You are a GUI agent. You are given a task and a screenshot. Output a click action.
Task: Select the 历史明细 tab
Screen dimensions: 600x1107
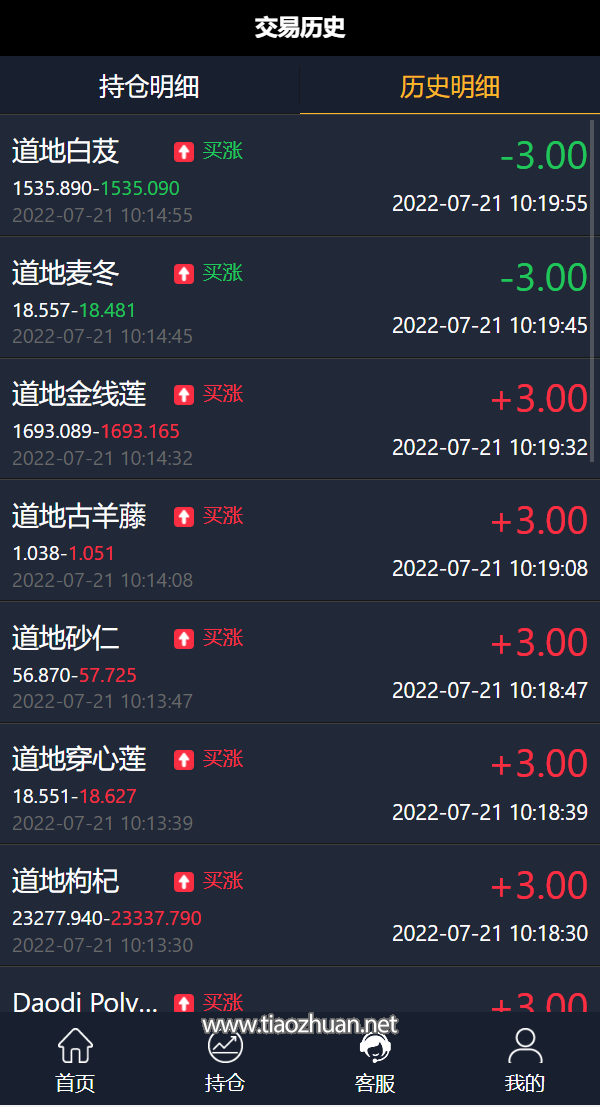point(449,87)
